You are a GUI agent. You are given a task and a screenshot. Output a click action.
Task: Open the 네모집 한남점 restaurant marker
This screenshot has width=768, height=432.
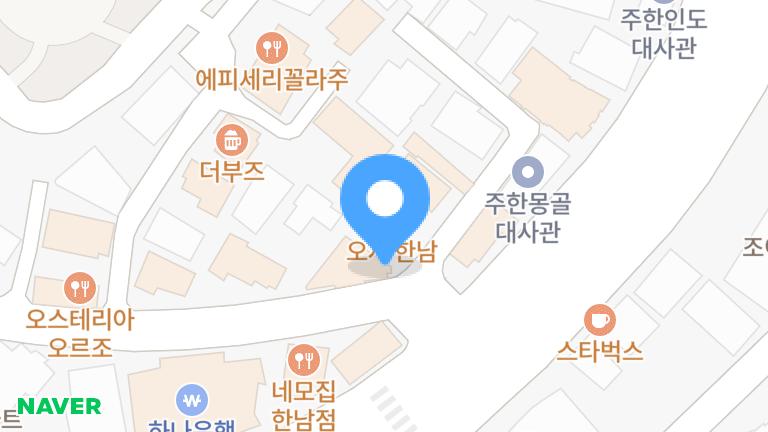pos(301,358)
